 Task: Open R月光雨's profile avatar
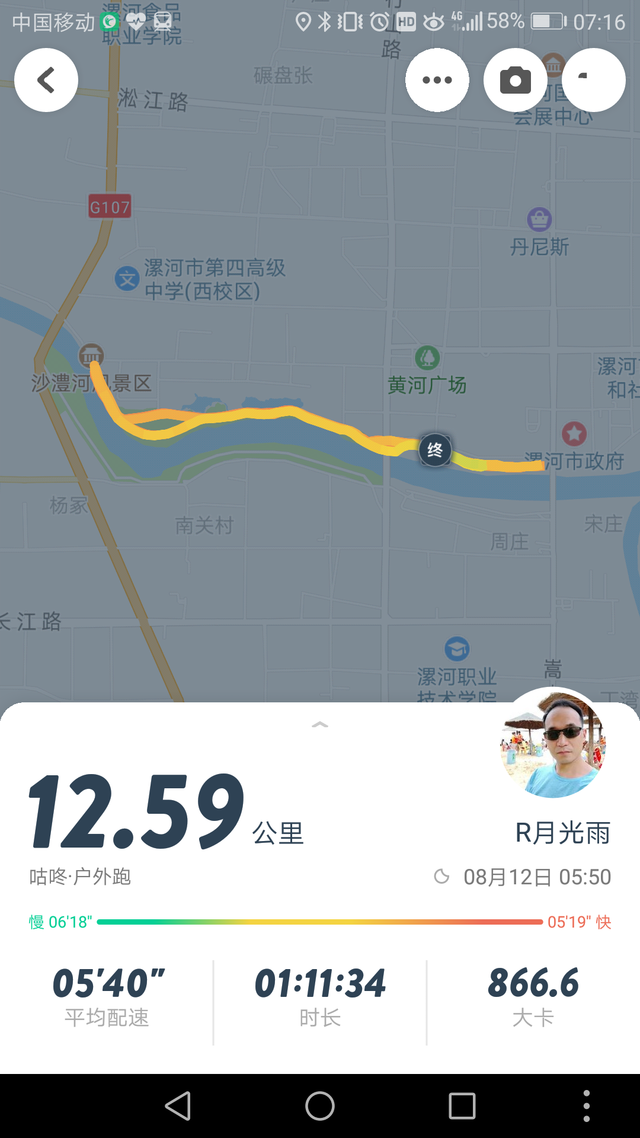point(552,743)
